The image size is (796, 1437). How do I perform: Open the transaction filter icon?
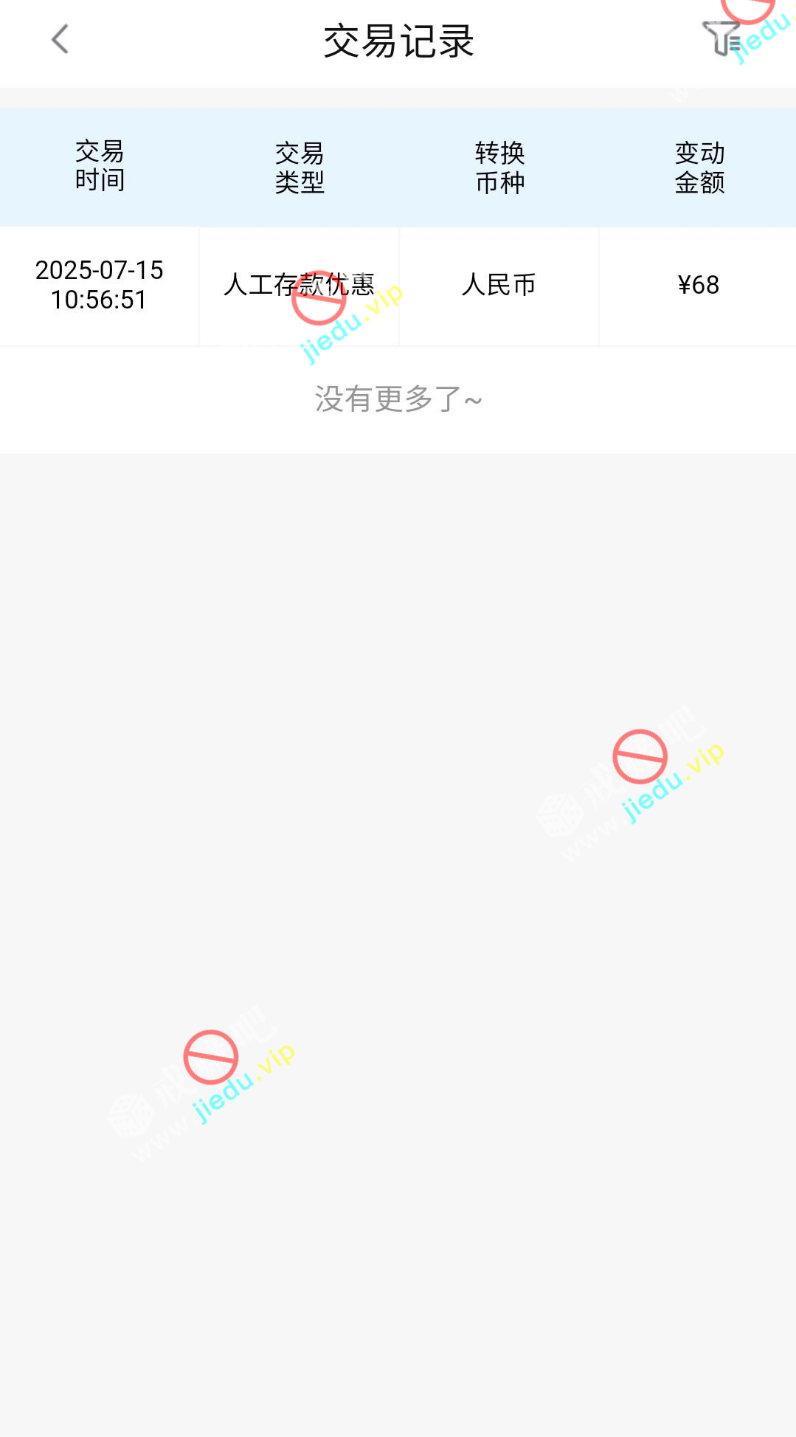point(721,40)
